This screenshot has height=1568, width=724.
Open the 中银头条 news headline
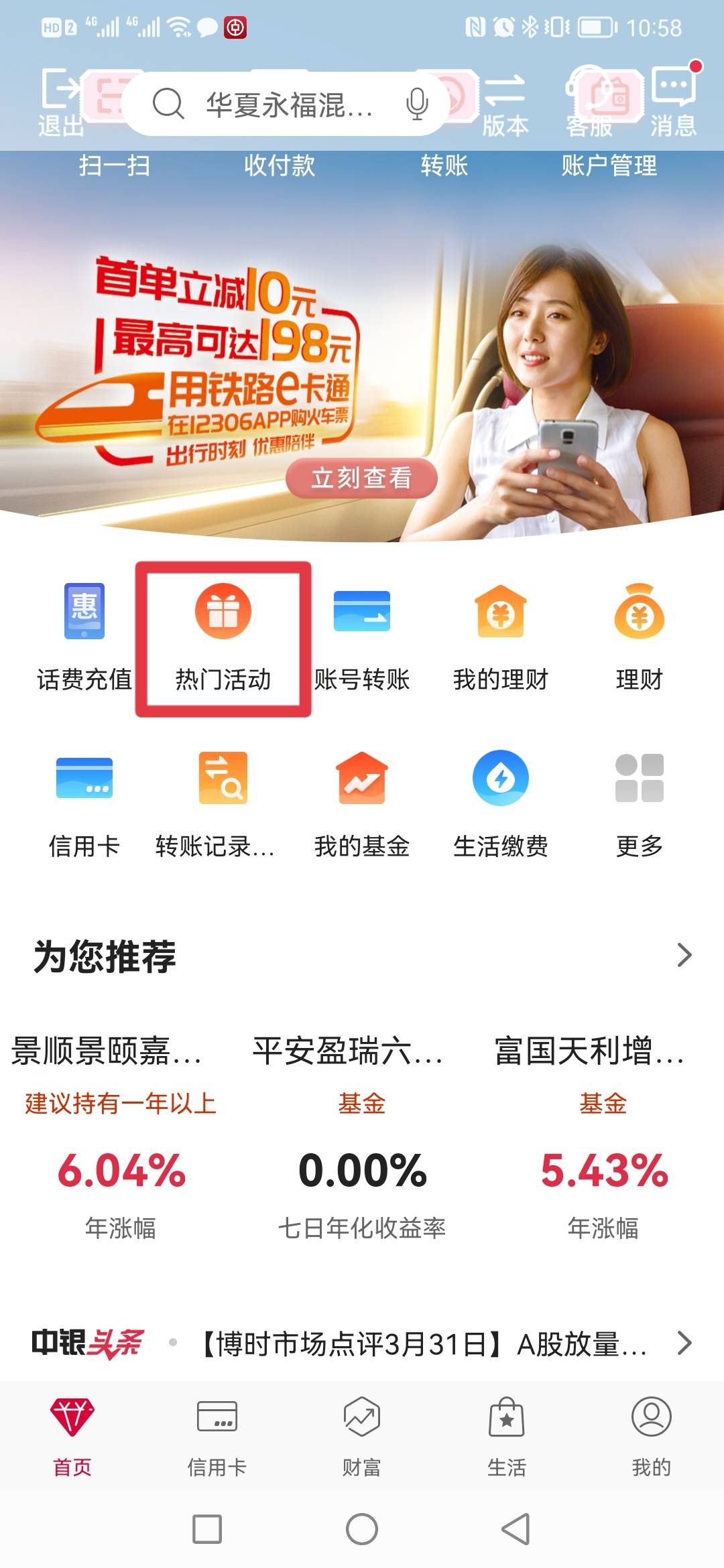[x=422, y=1344]
